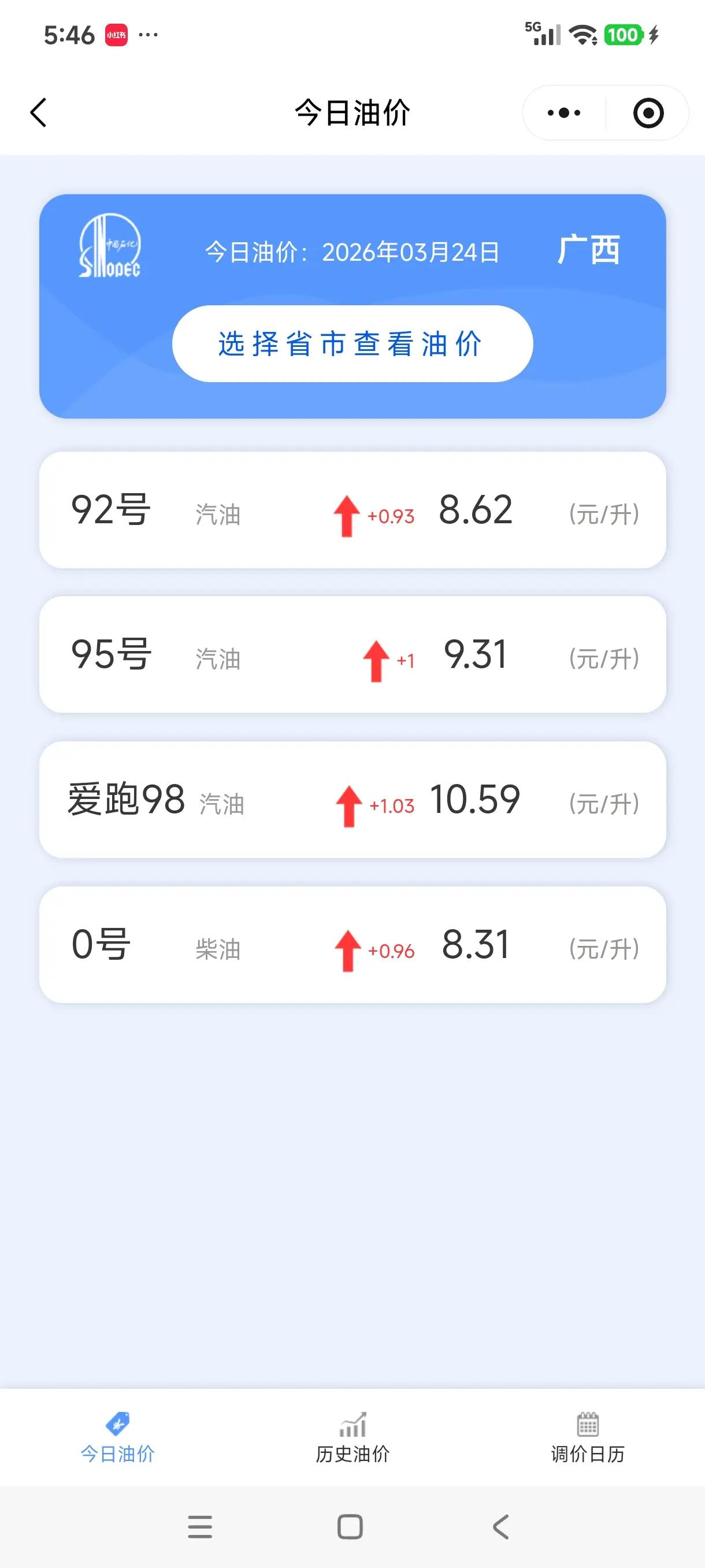Select the 今日油价 tab
Screen dimensions: 705x1568
pyautogui.click(x=117, y=1437)
